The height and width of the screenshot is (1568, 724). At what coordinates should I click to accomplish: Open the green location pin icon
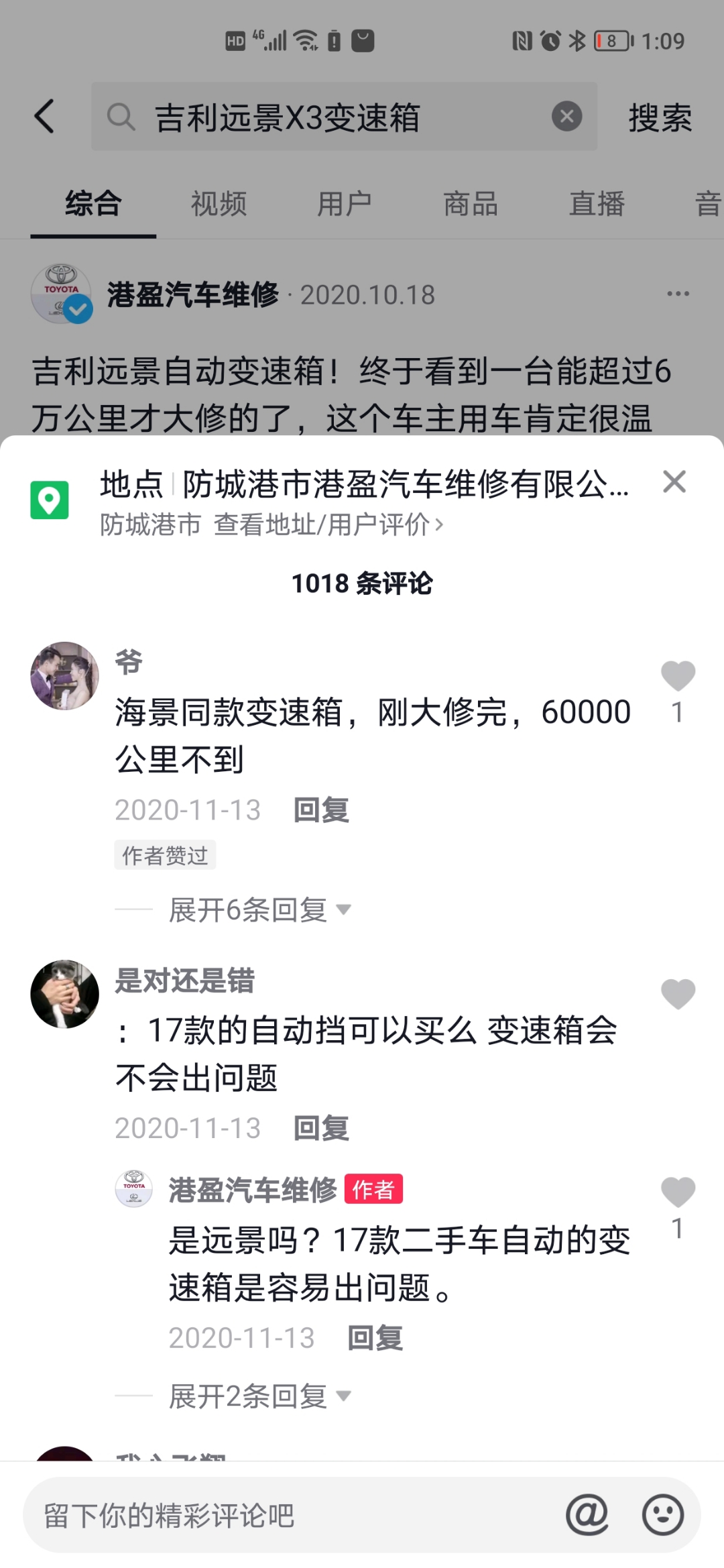pos(50,500)
